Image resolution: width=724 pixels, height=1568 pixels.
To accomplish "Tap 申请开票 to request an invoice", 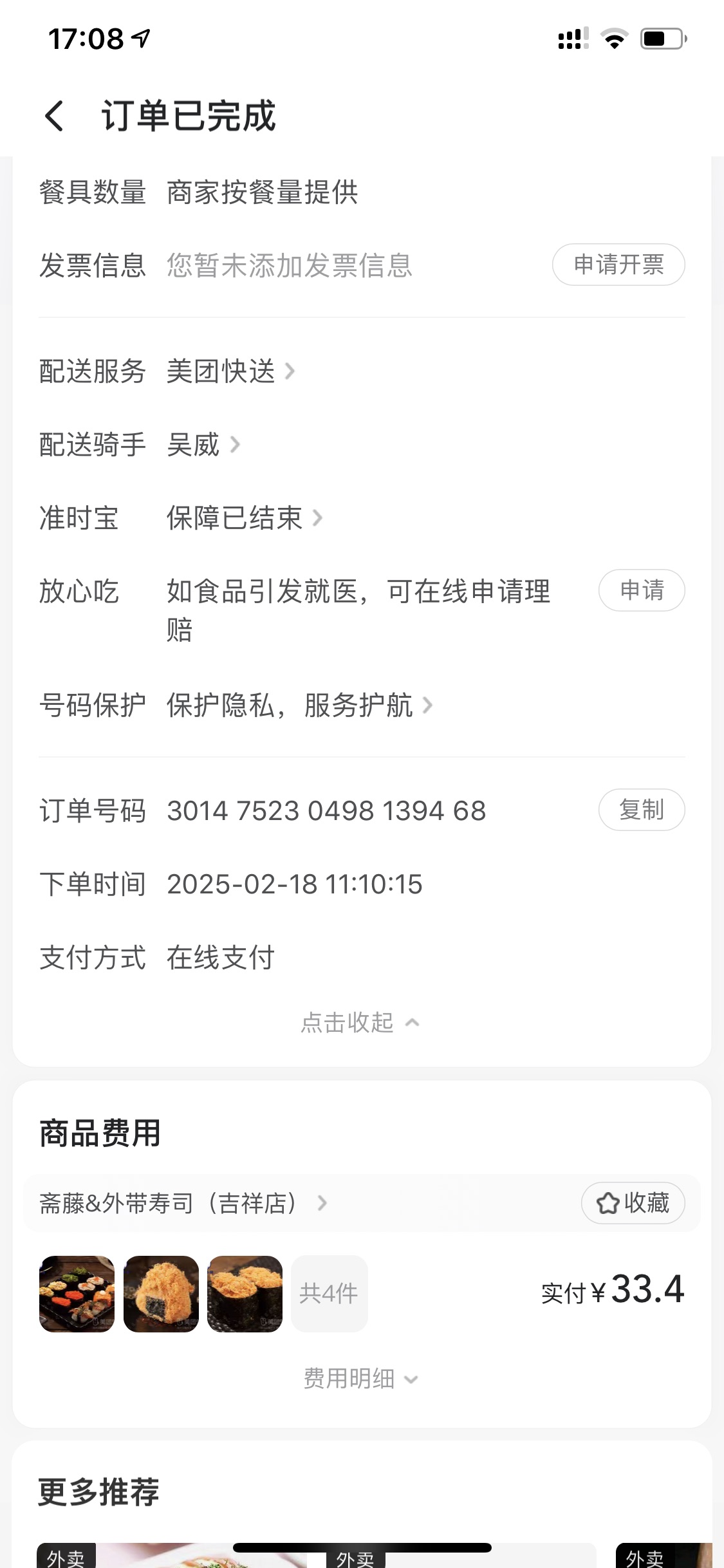I will [618, 265].
